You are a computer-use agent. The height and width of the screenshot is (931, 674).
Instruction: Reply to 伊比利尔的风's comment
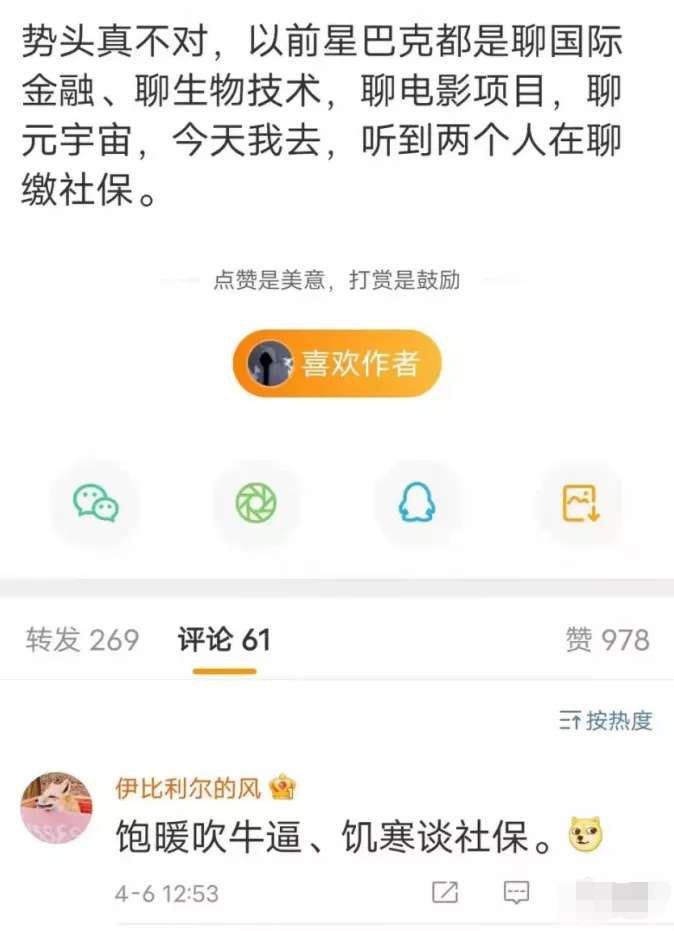click(516, 892)
